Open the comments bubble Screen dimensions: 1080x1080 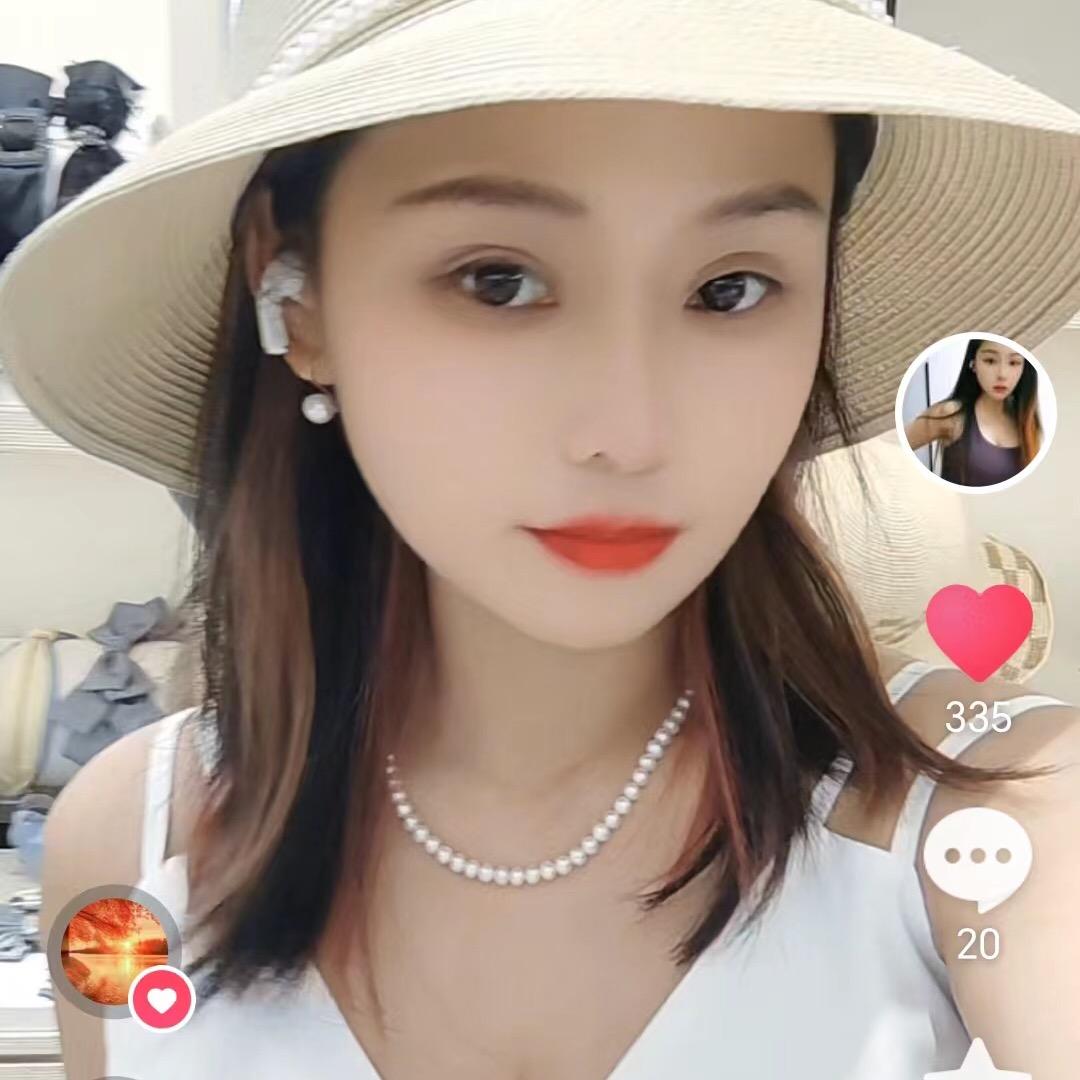(x=977, y=858)
